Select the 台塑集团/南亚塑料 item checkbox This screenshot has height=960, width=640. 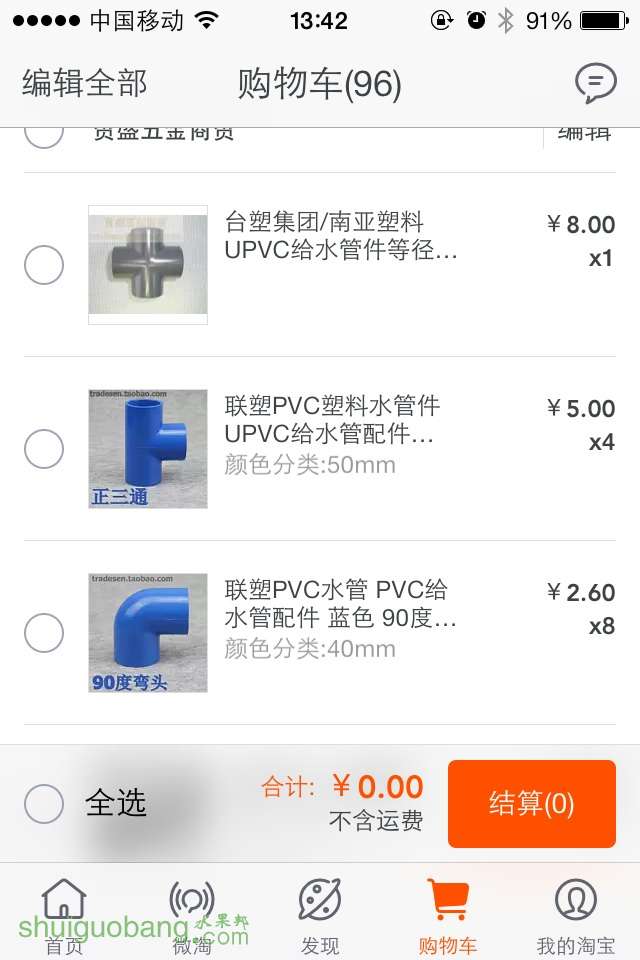pos(44,265)
